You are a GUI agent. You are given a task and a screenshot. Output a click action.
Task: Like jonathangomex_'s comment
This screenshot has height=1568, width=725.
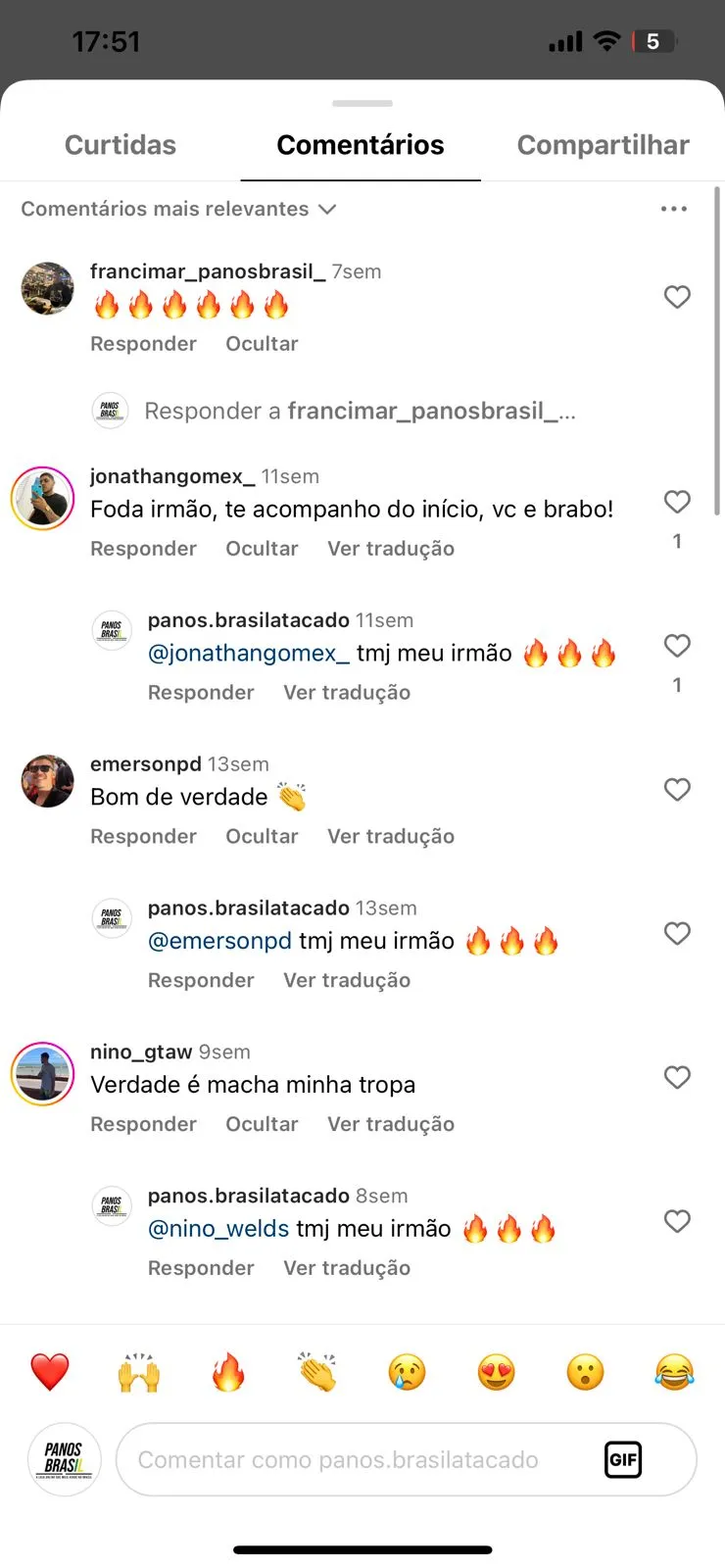[677, 502]
